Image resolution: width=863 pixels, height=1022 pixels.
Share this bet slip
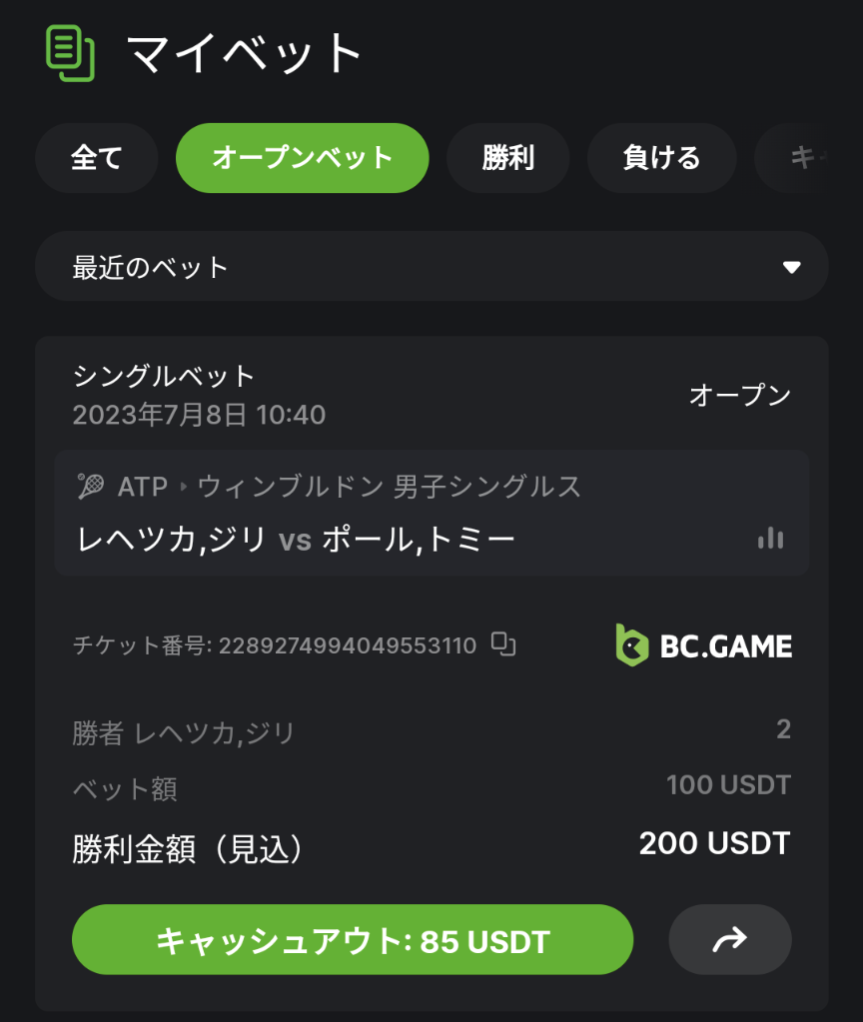pos(730,940)
